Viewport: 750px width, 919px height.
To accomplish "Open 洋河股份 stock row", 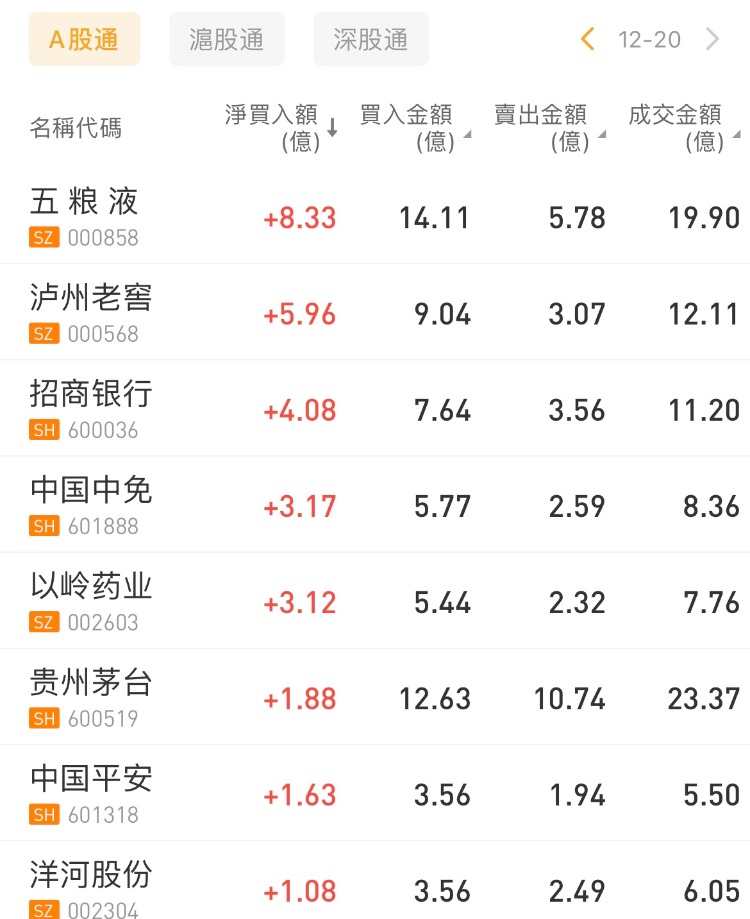I will [91, 884].
